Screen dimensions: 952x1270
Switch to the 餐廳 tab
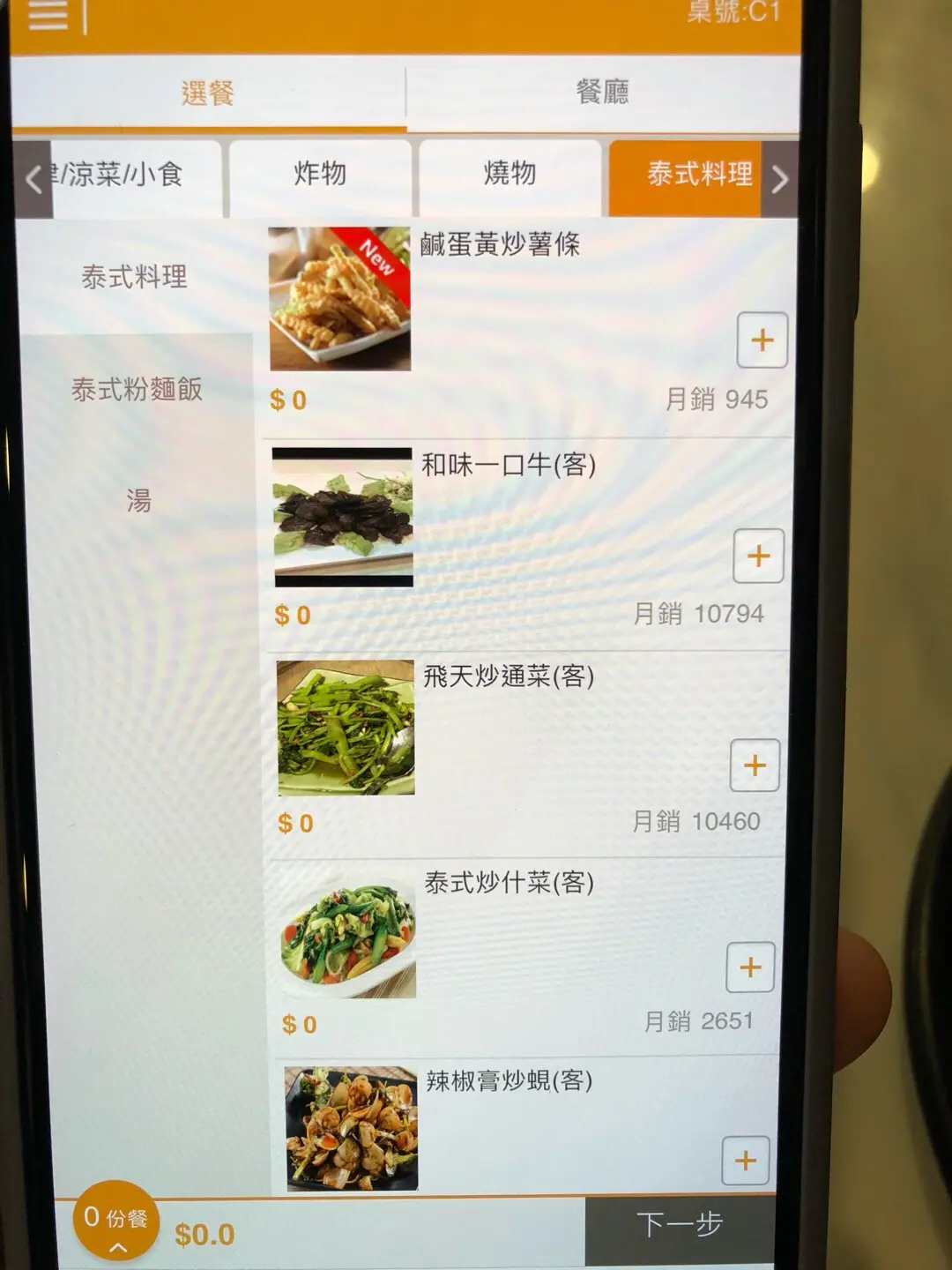pyautogui.click(x=602, y=92)
